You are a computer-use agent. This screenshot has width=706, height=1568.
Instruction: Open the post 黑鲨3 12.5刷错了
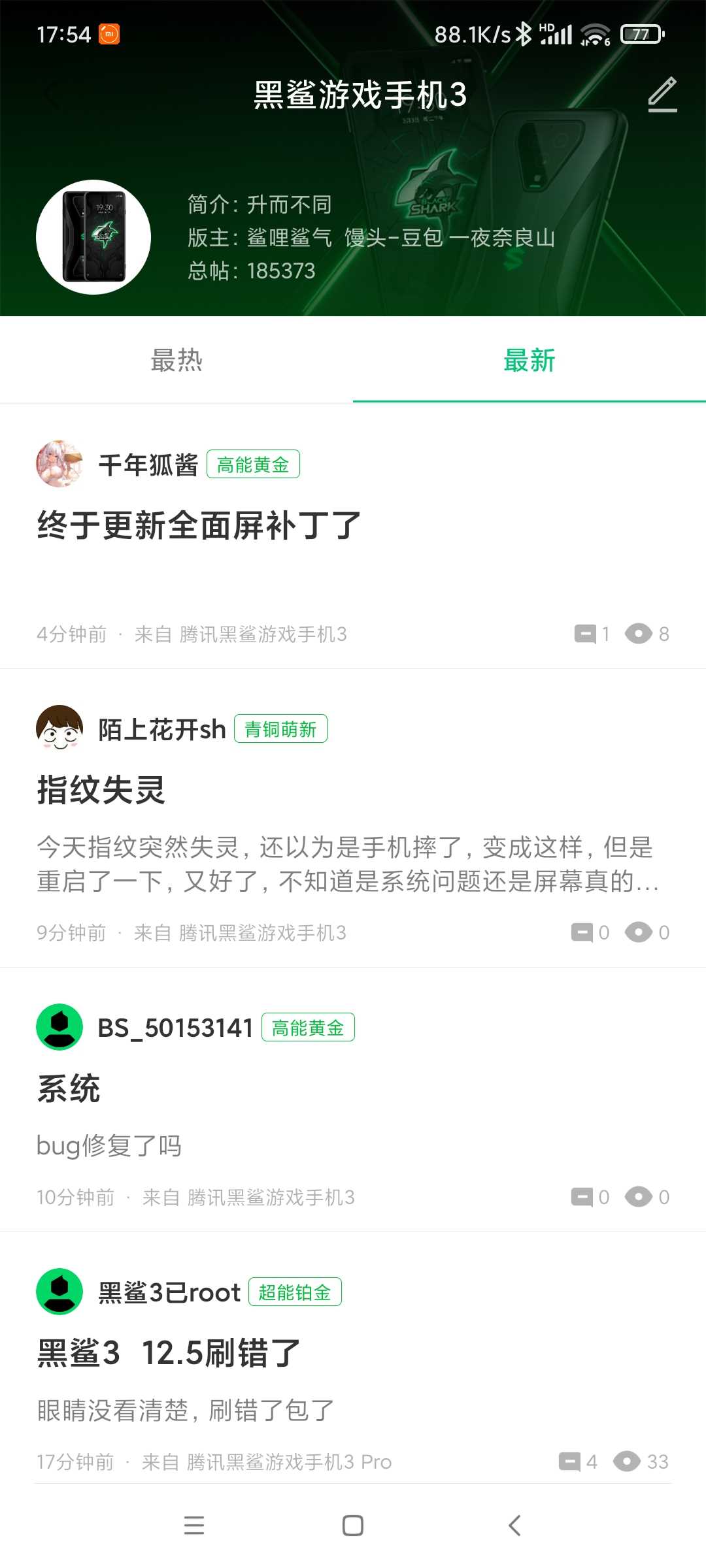169,1352
